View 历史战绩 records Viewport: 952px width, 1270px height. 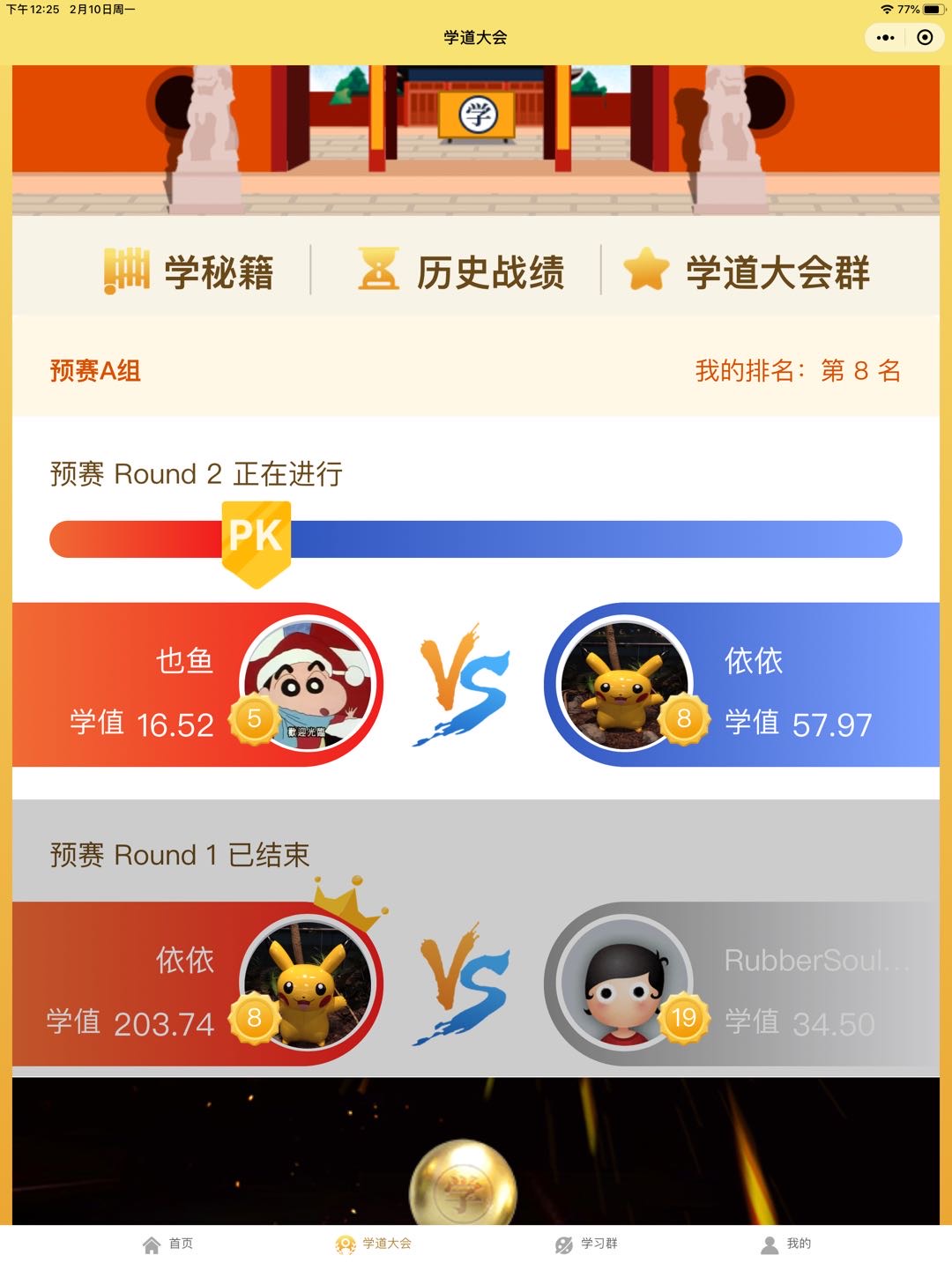pos(461,271)
